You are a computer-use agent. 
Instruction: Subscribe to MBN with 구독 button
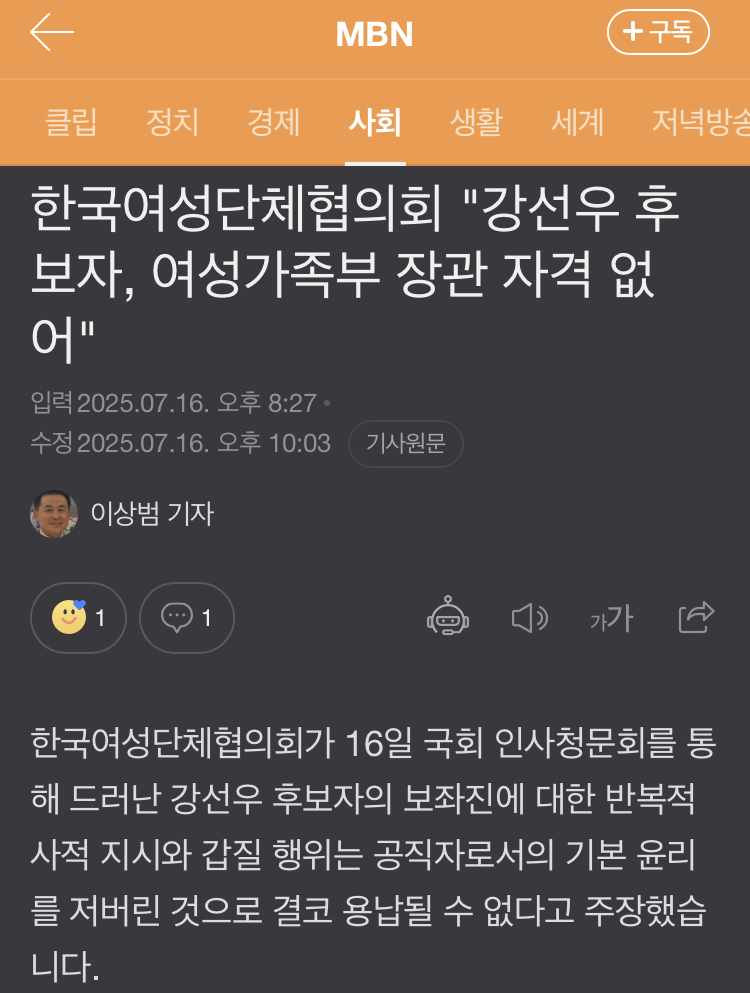pos(658,32)
